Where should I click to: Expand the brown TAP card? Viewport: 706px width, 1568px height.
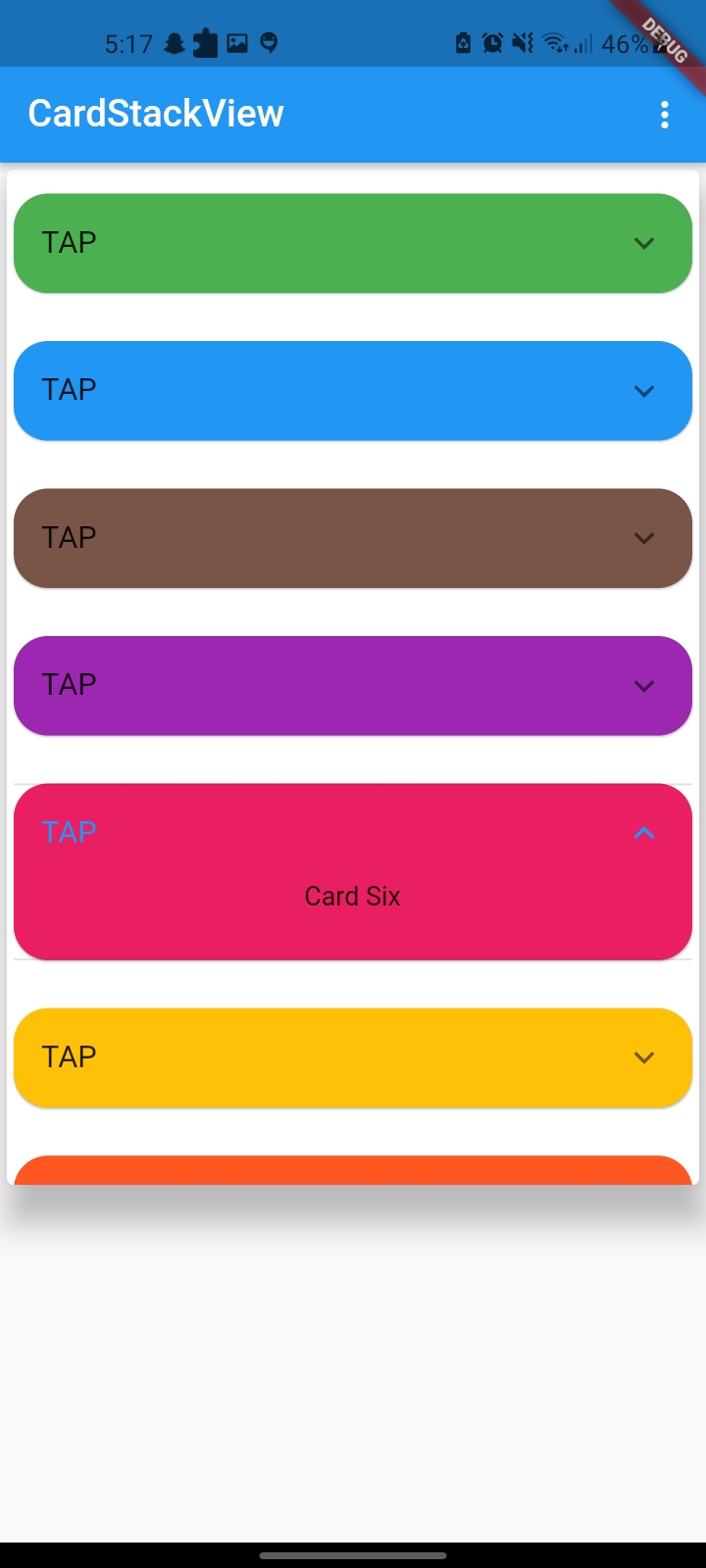click(643, 538)
